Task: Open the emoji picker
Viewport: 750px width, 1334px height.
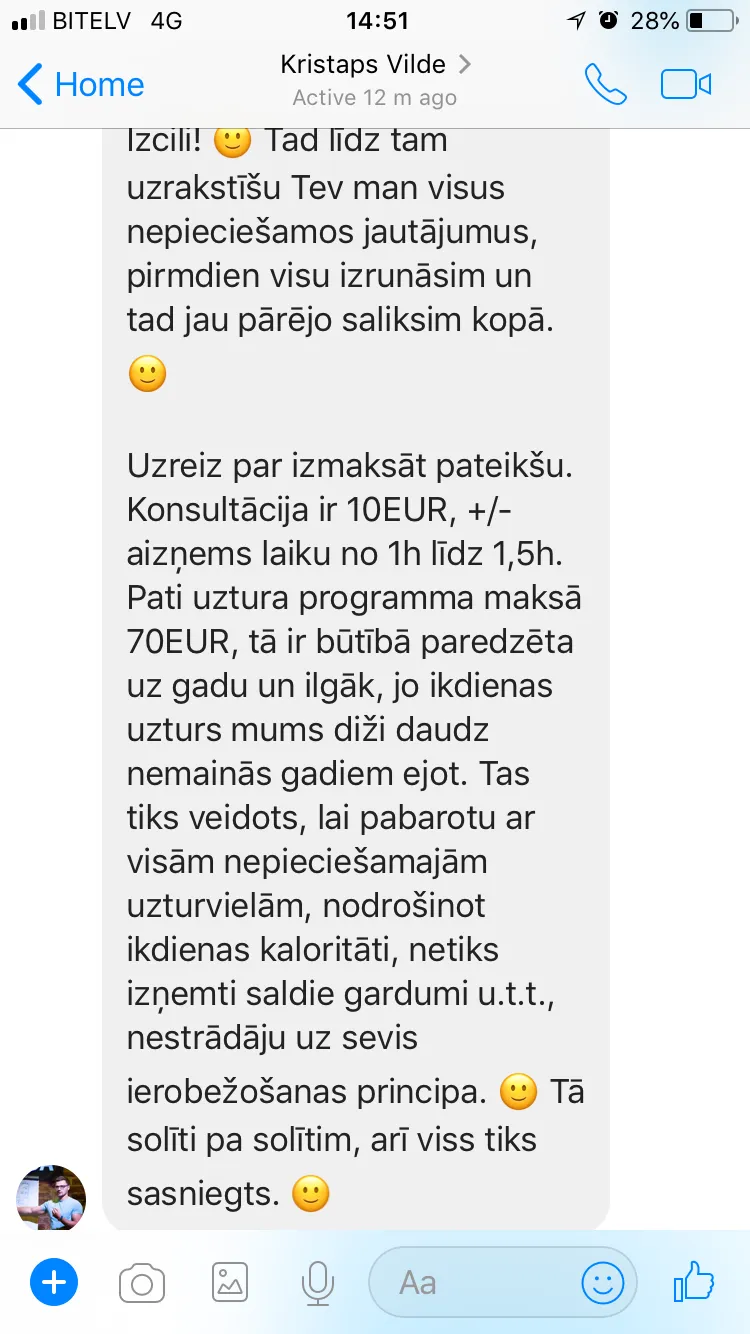Action: tap(603, 1283)
